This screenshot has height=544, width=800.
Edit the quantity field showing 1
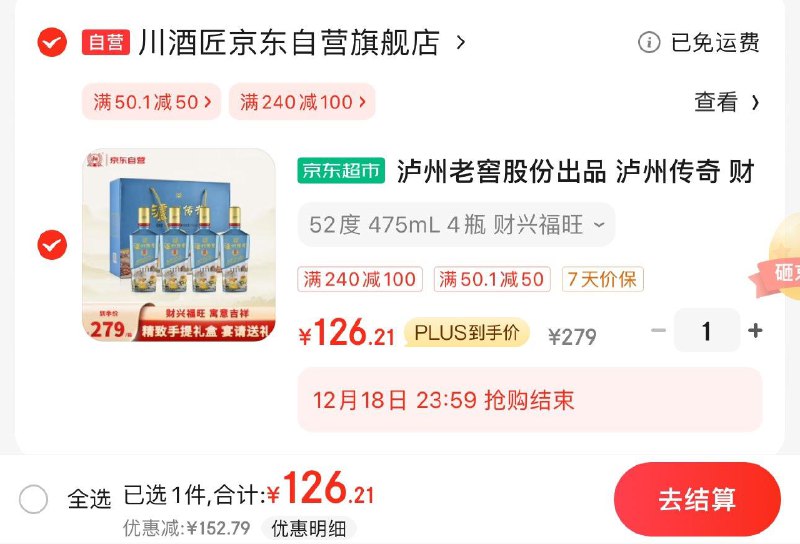pos(706,331)
